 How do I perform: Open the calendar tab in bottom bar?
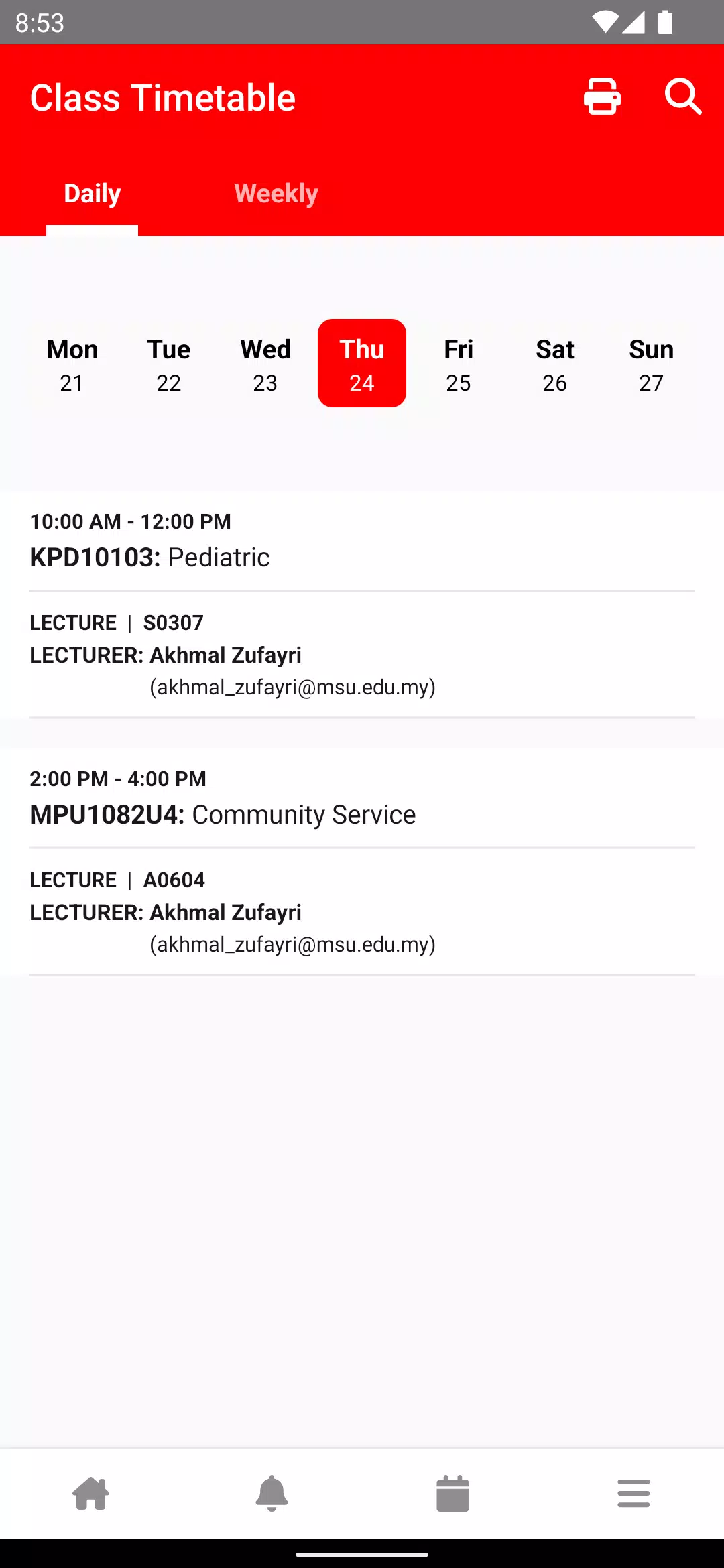[452, 1494]
